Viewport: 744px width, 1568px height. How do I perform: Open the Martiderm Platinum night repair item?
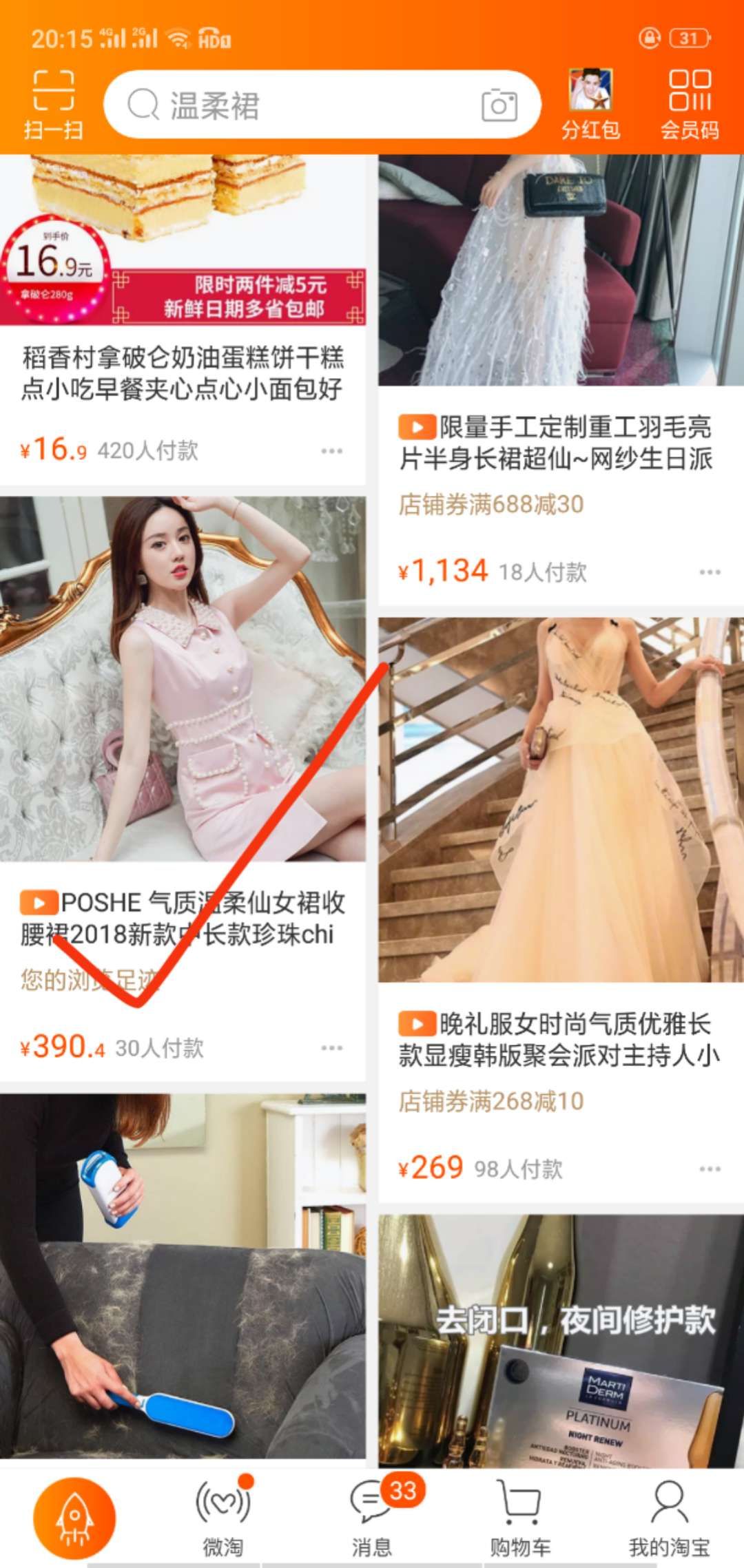pos(559,1343)
